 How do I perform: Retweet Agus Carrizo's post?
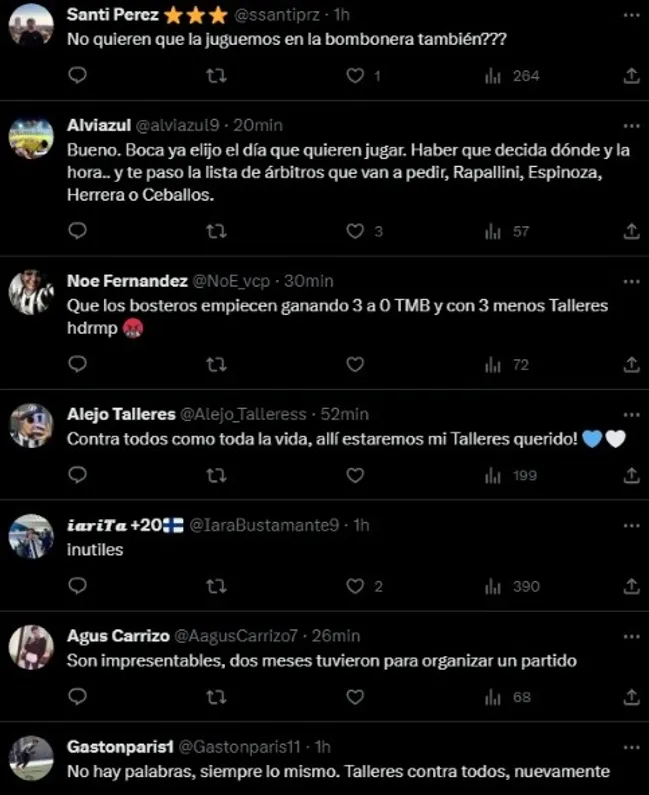tap(215, 696)
